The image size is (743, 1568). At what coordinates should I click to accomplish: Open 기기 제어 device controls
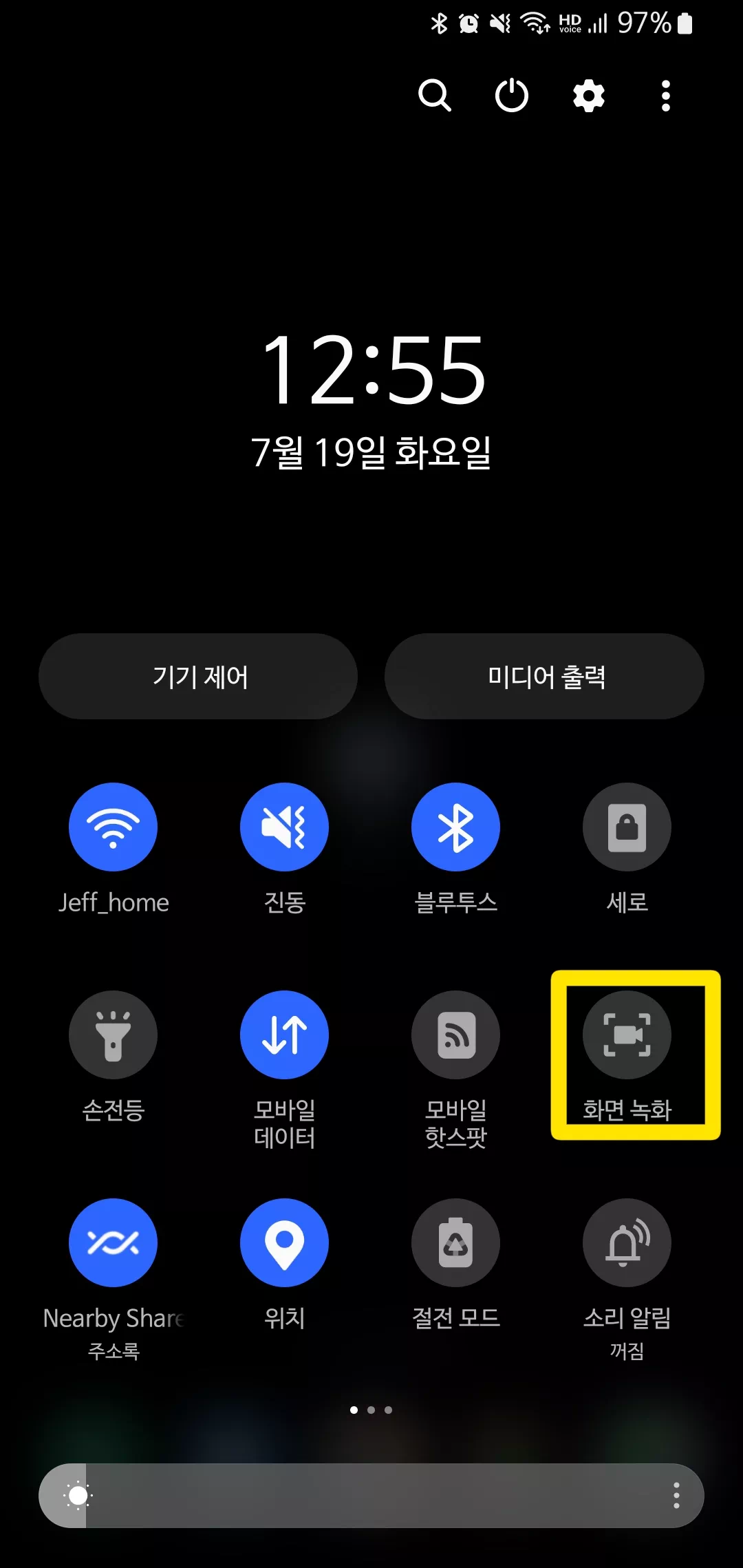pos(197,675)
